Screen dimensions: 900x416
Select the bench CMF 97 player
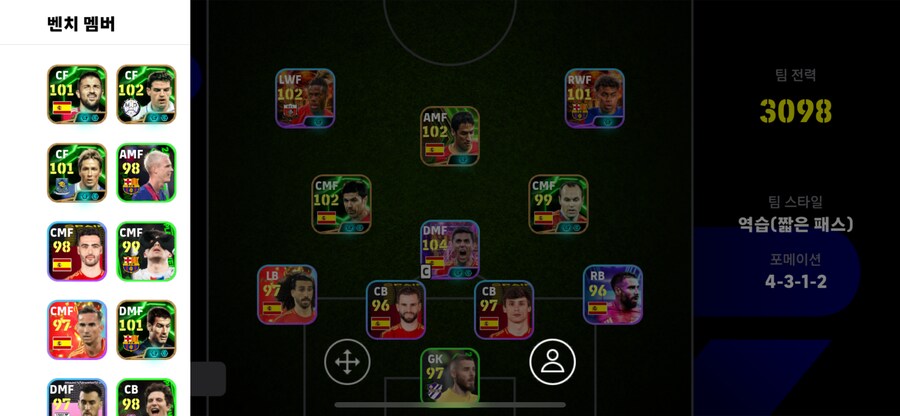76,329
